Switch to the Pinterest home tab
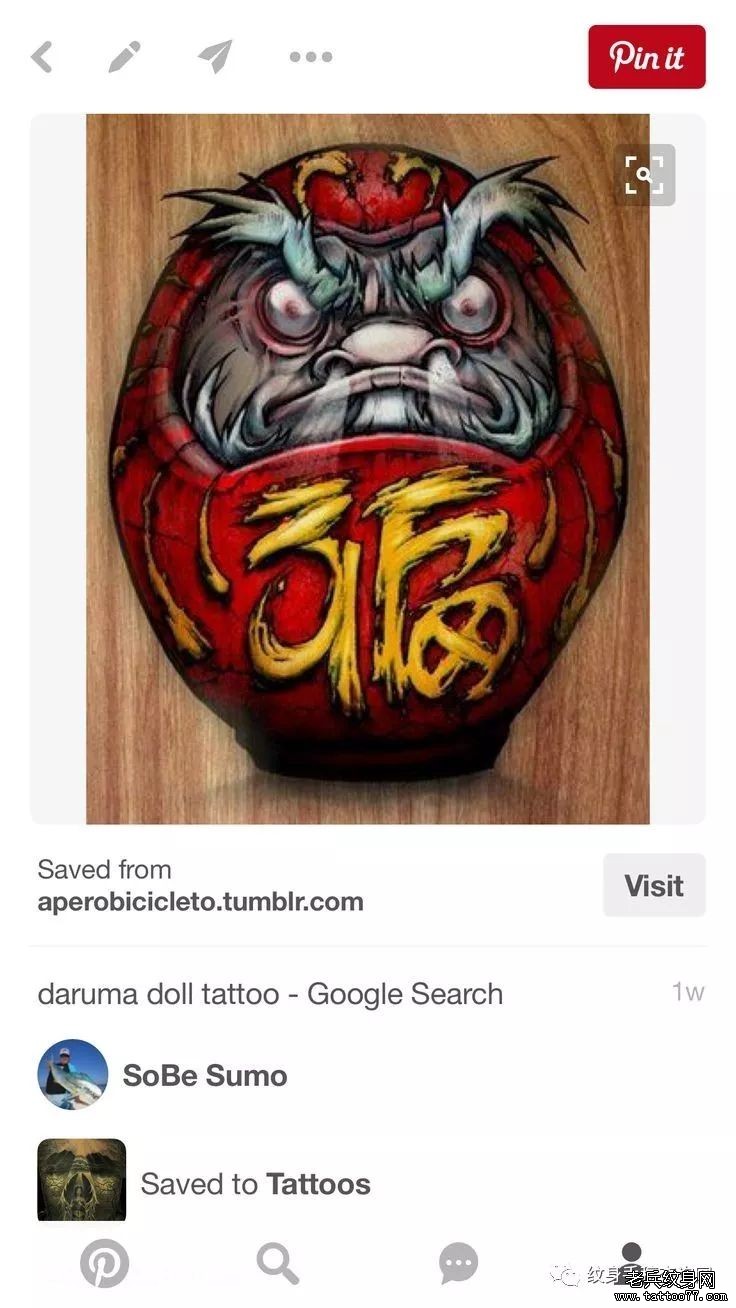 pyautogui.click(x=104, y=1264)
